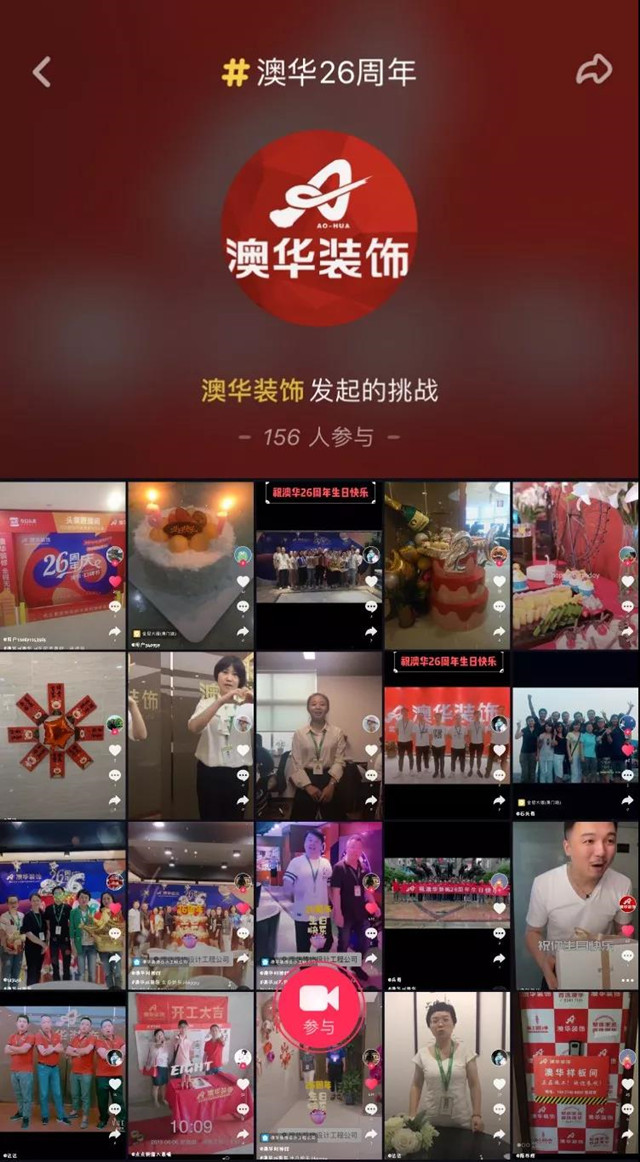
Task: Play the white cake with candles video
Action: (x=190, y=565)
